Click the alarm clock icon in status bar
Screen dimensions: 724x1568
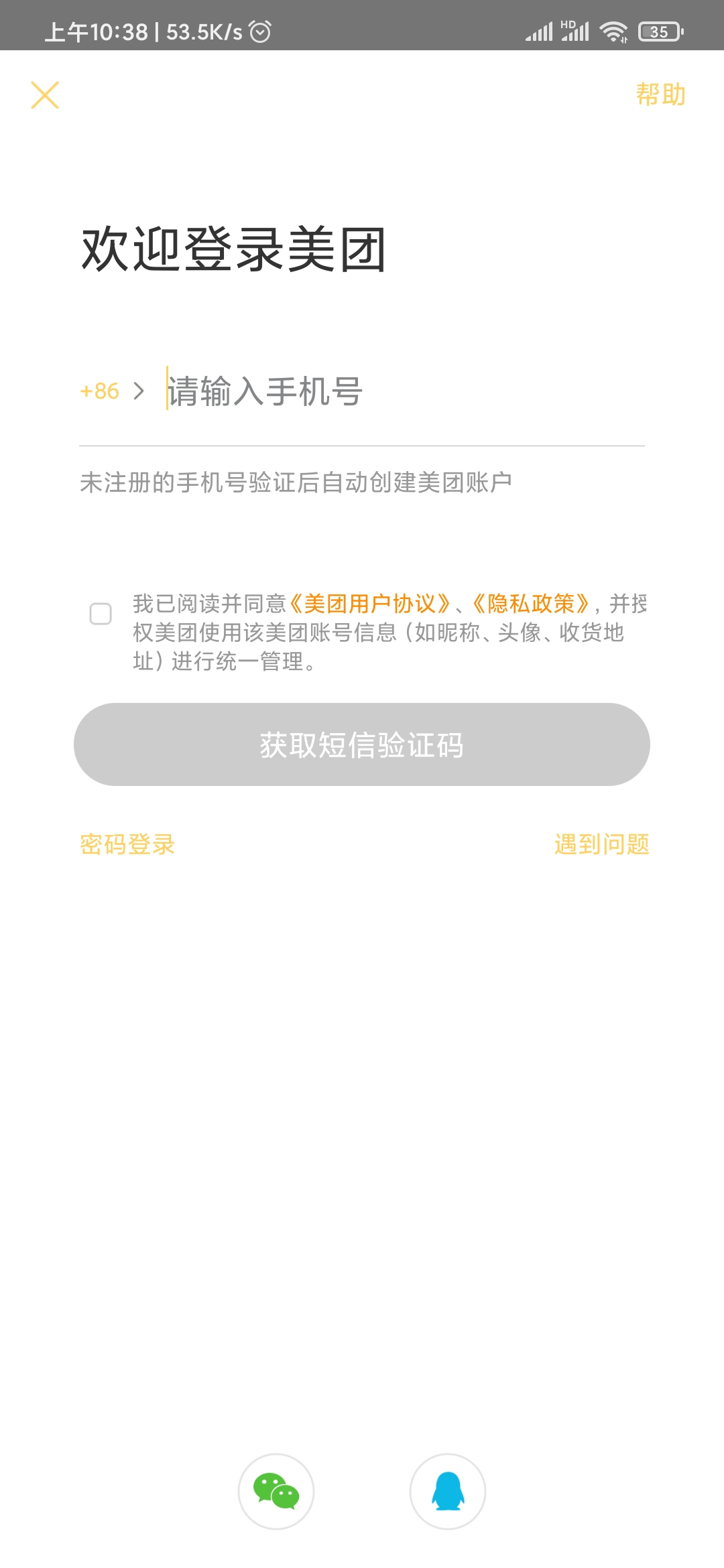pyautogui.click(x=261, y=30)
